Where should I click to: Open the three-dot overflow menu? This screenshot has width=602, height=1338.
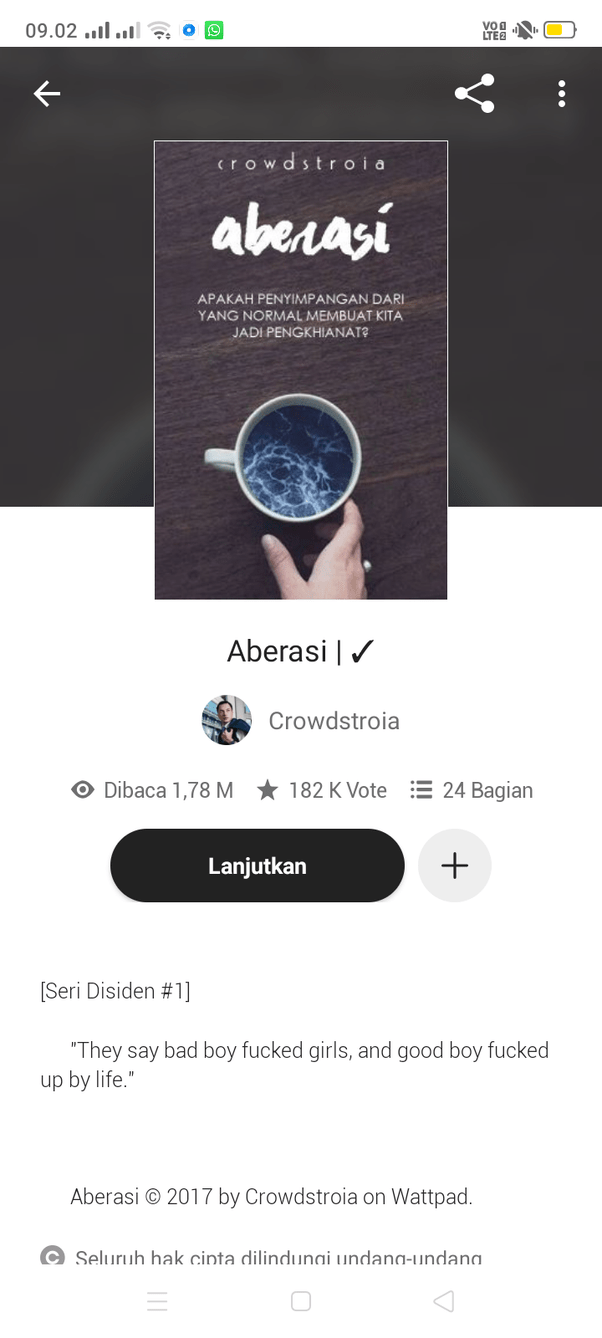[562, 94]
